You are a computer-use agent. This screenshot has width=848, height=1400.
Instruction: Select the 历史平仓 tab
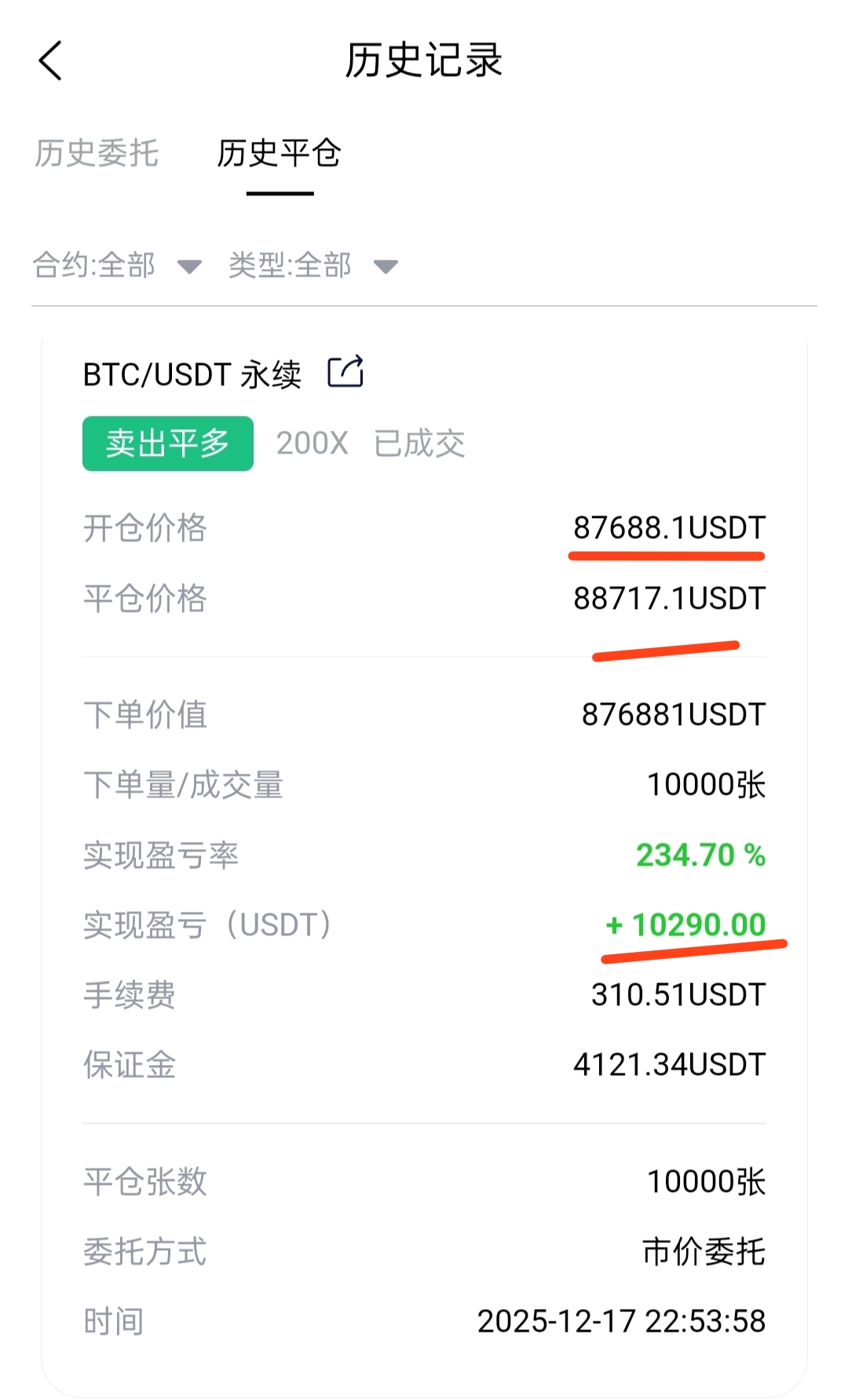pos(279,155)
